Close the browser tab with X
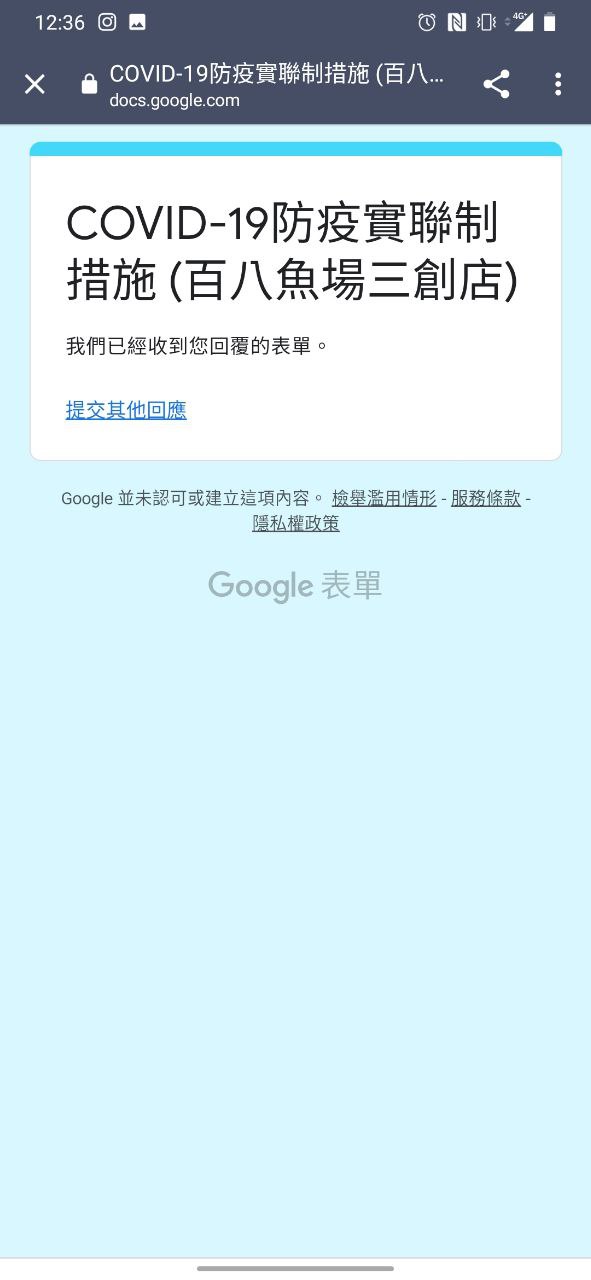Screen dimensions: 591x1280 pos(35,85)
